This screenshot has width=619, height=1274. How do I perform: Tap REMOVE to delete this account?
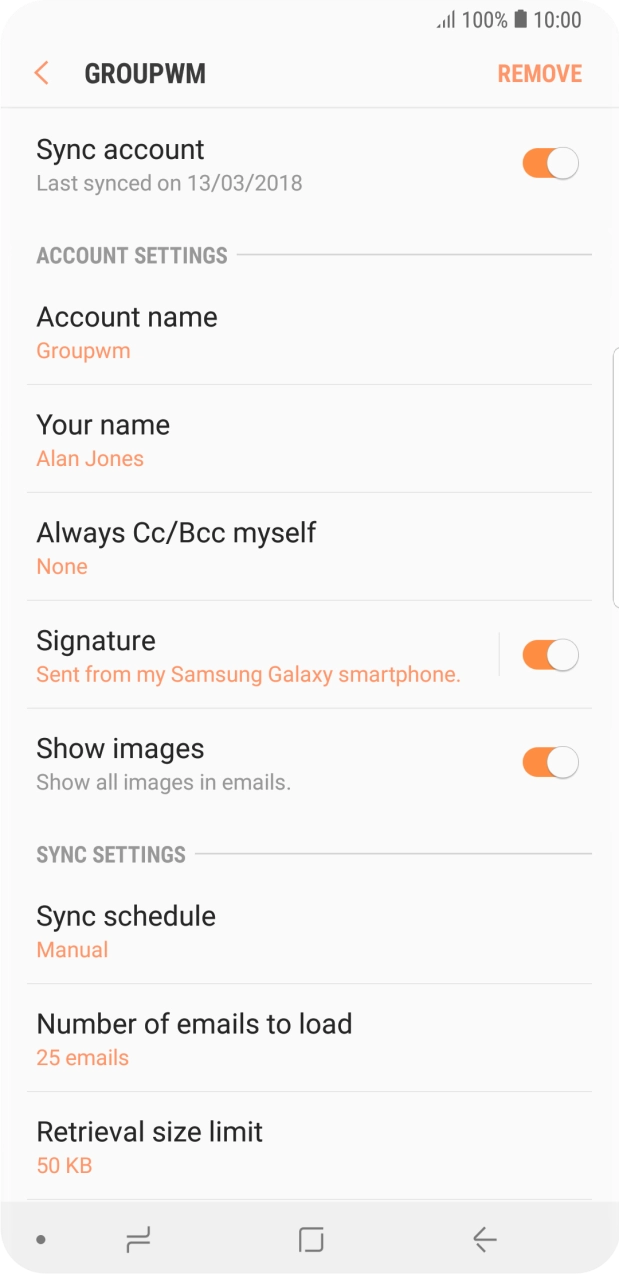[x=539, y=74]
